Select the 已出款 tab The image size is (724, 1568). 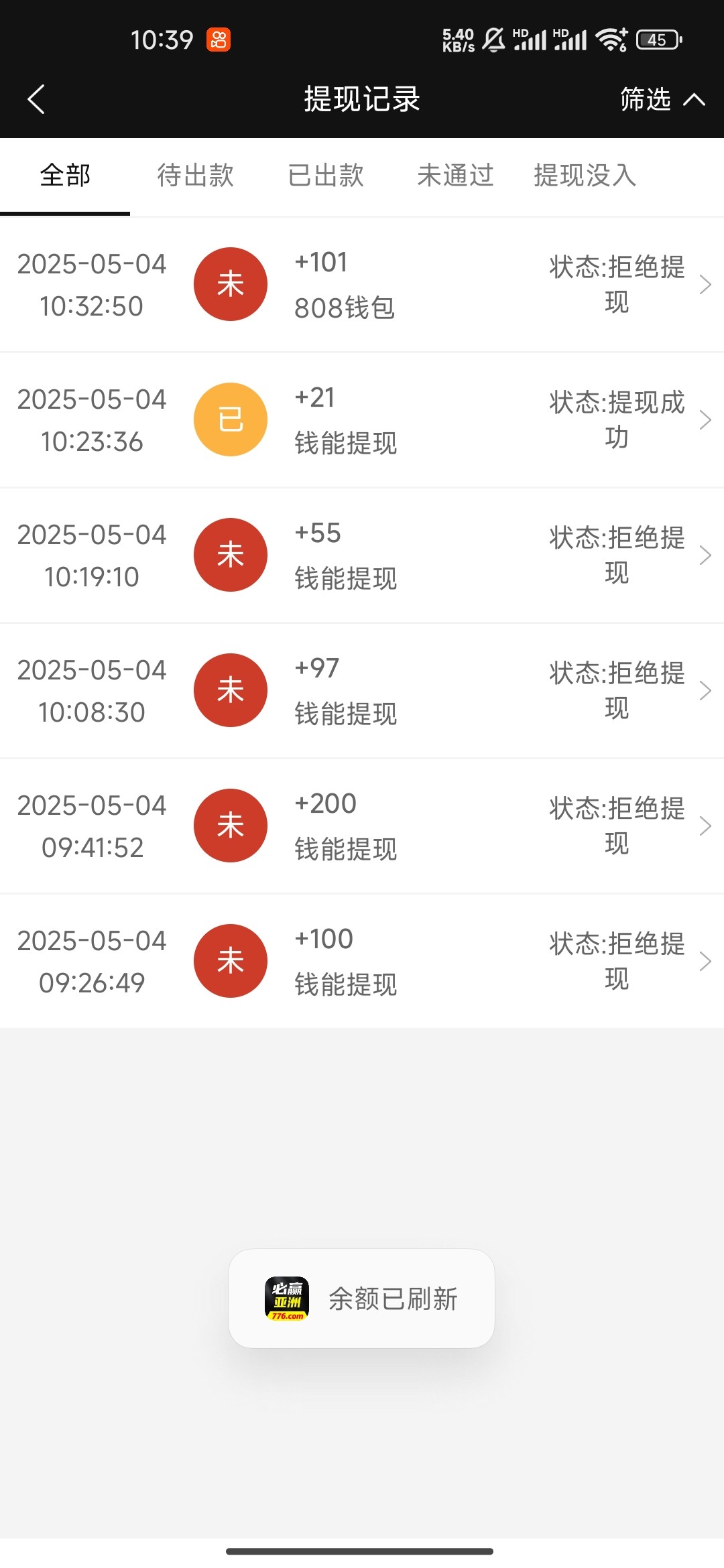point(325,176)
